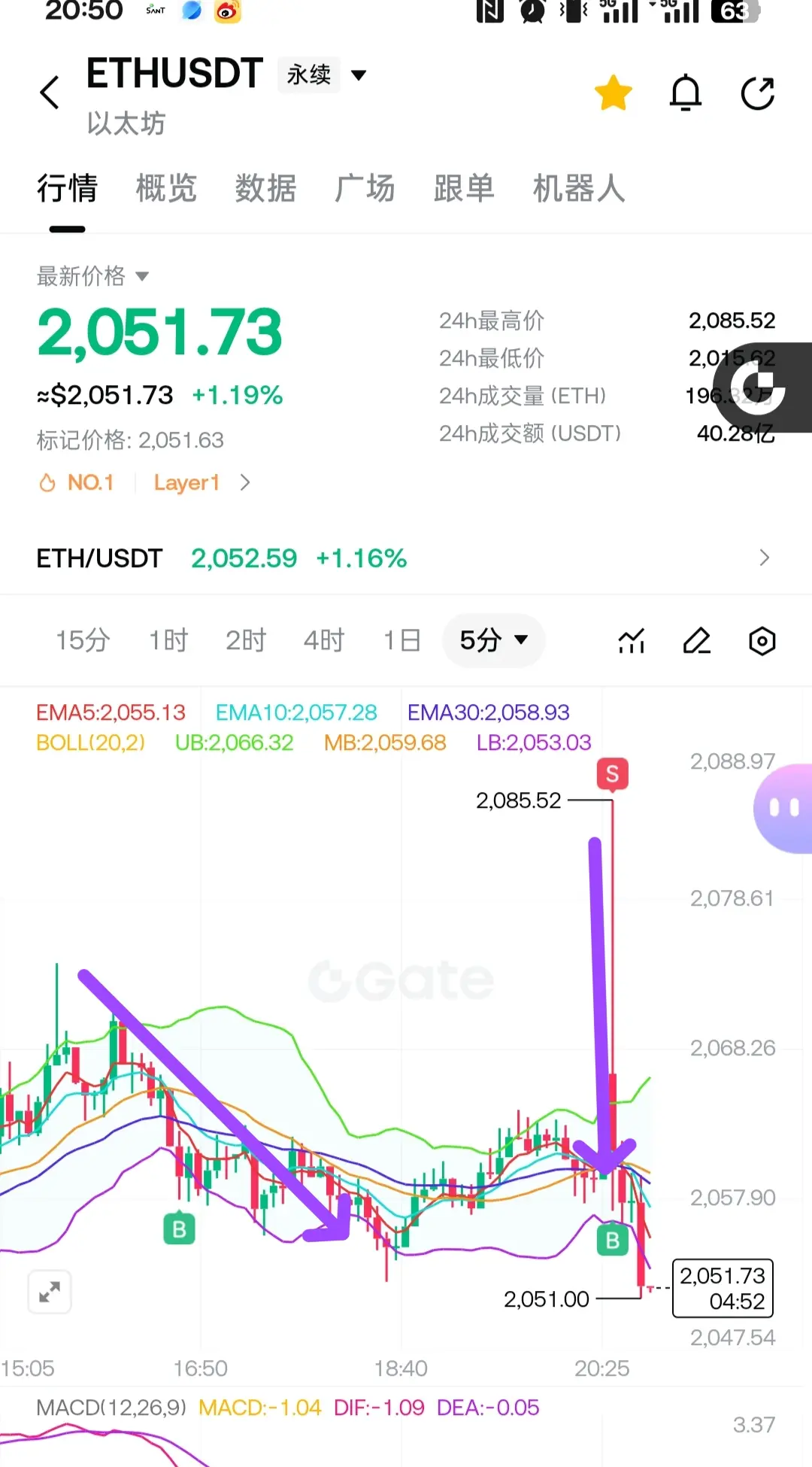Open the 机器人 tab

(579, 188)
